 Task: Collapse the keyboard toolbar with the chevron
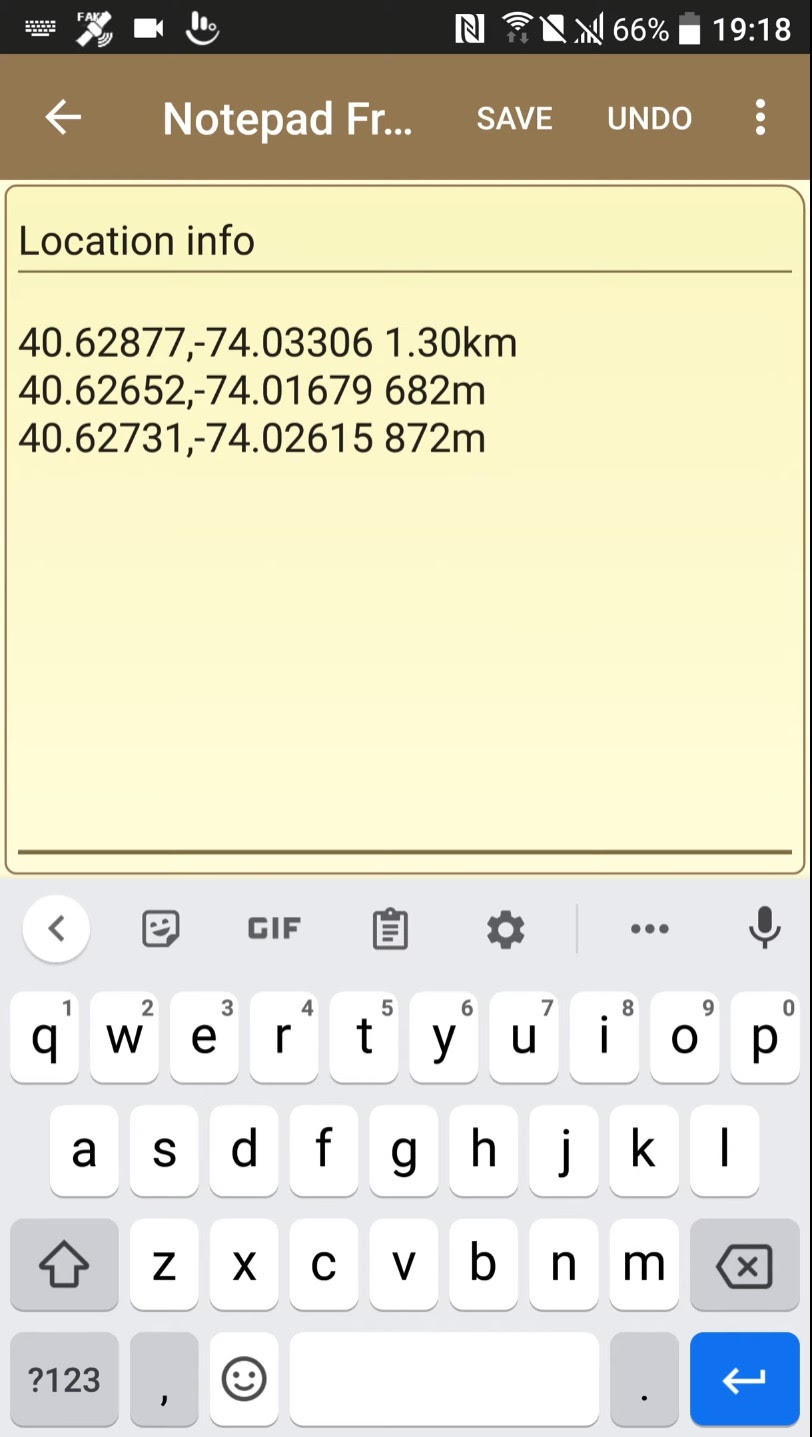57,928
